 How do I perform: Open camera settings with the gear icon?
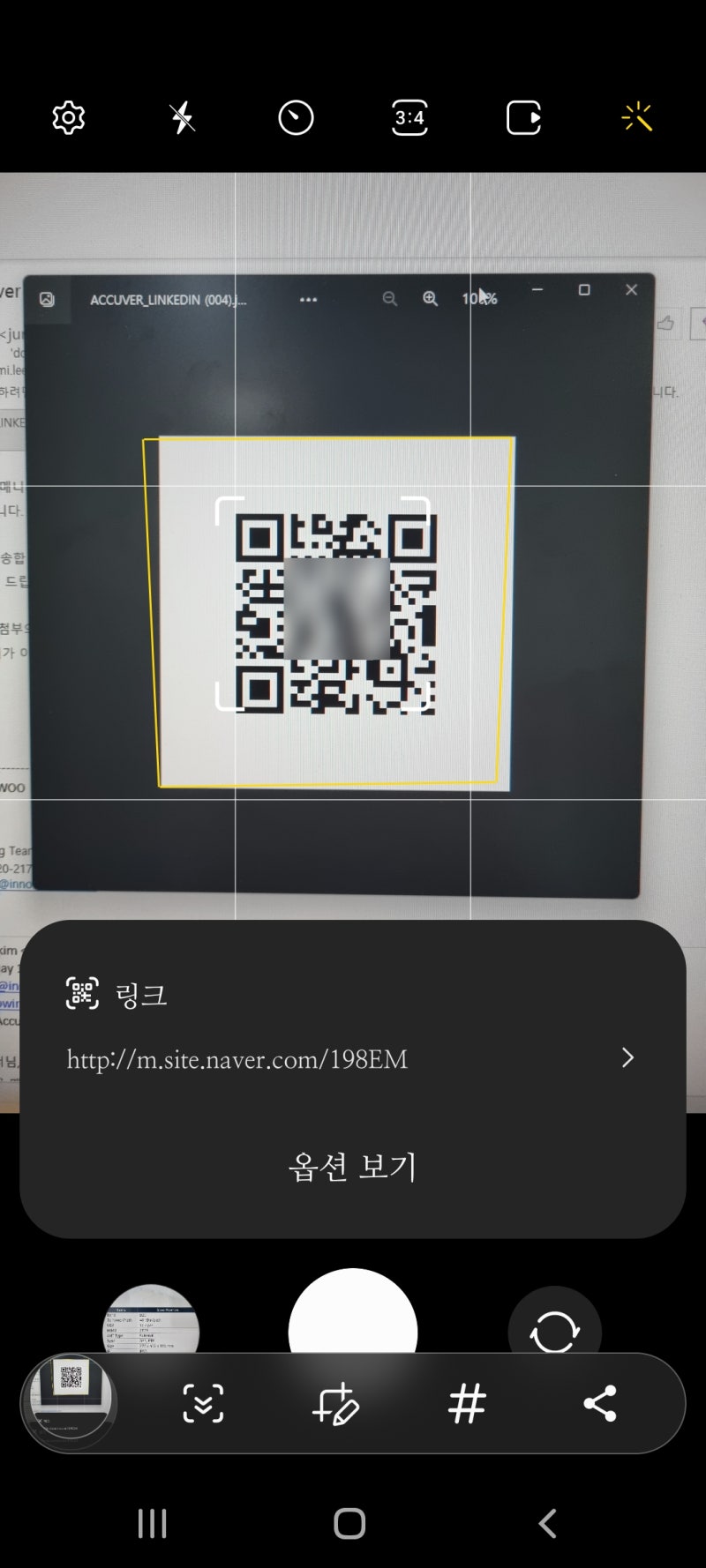(x=68, y=117)
